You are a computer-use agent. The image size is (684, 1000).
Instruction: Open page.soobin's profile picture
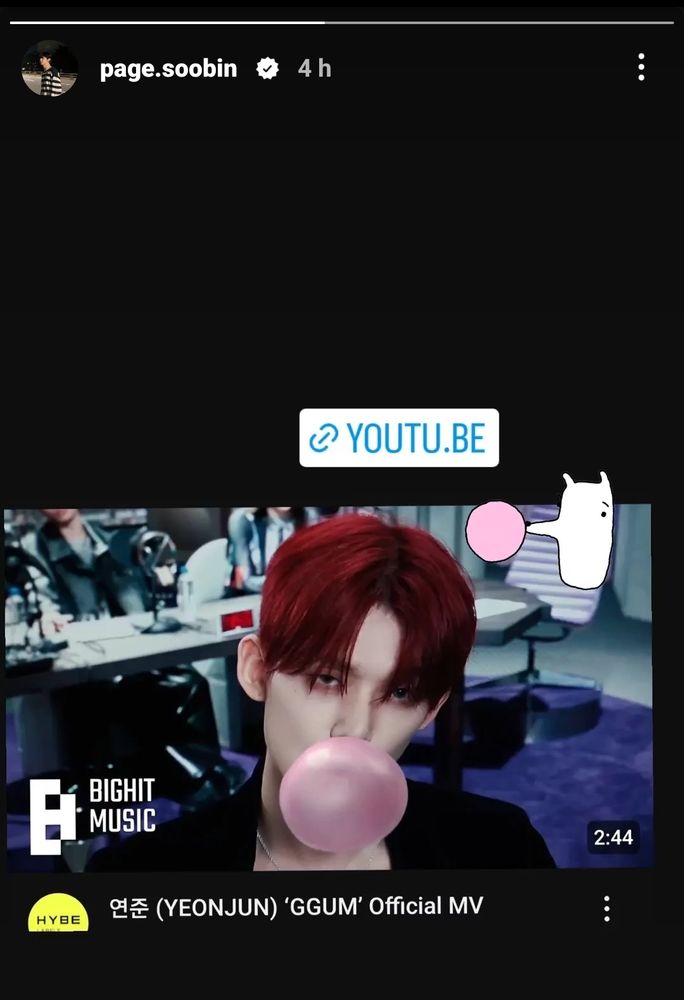50,68
